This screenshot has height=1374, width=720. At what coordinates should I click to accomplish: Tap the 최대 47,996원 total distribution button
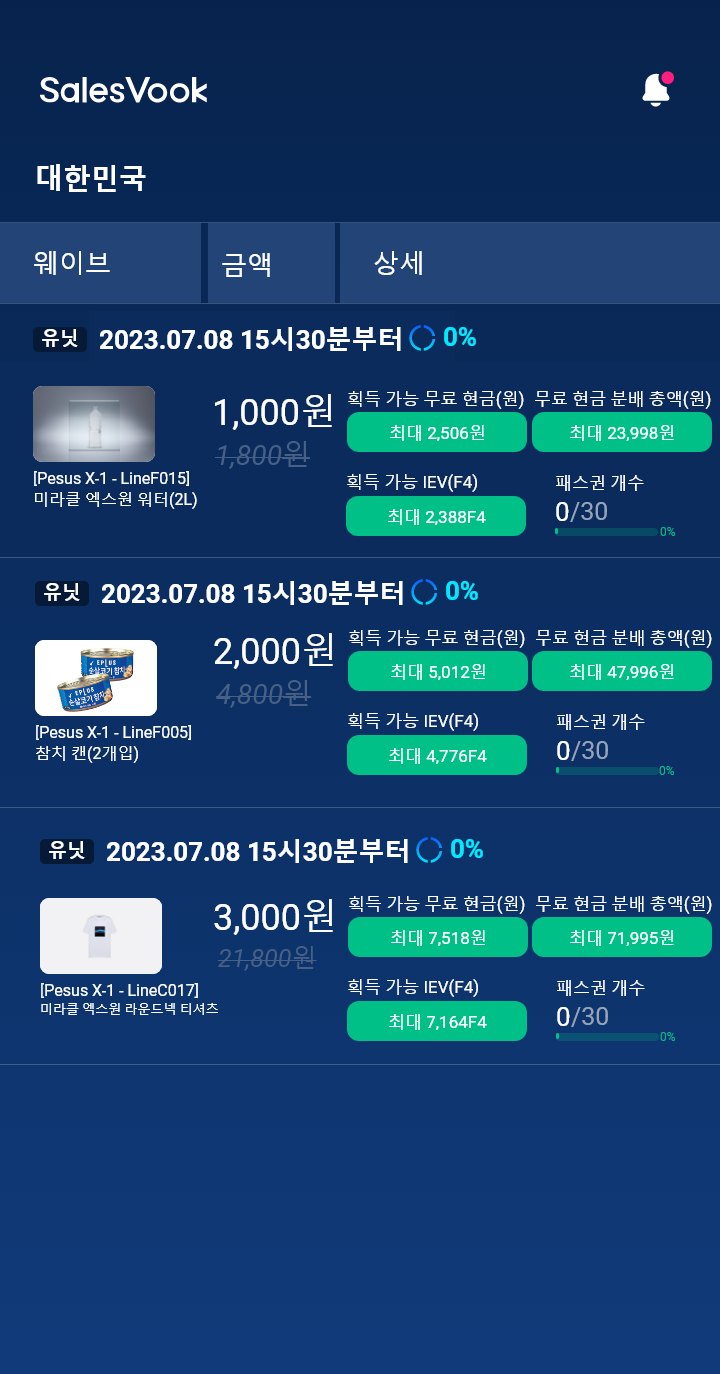coord(622,671)
